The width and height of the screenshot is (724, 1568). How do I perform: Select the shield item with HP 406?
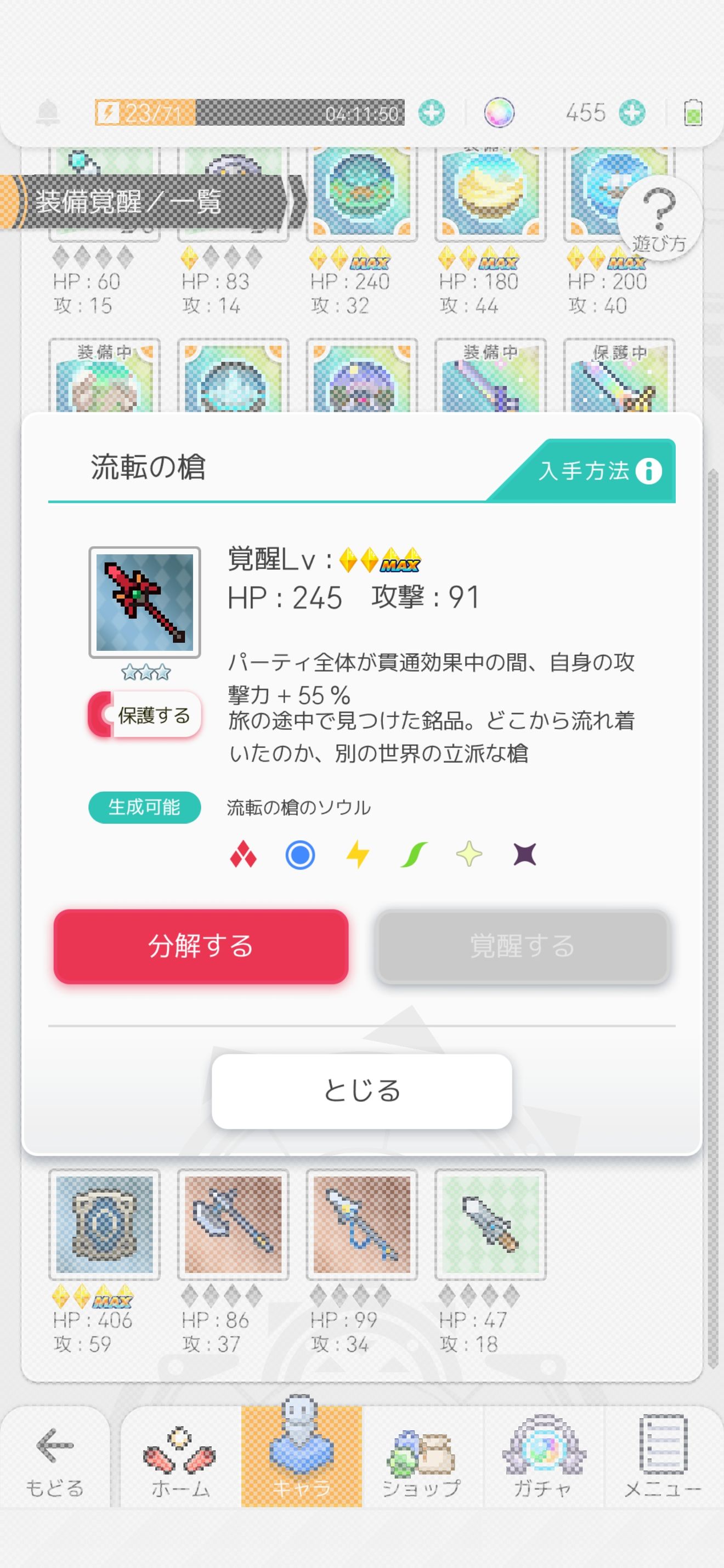point(104,1224)
